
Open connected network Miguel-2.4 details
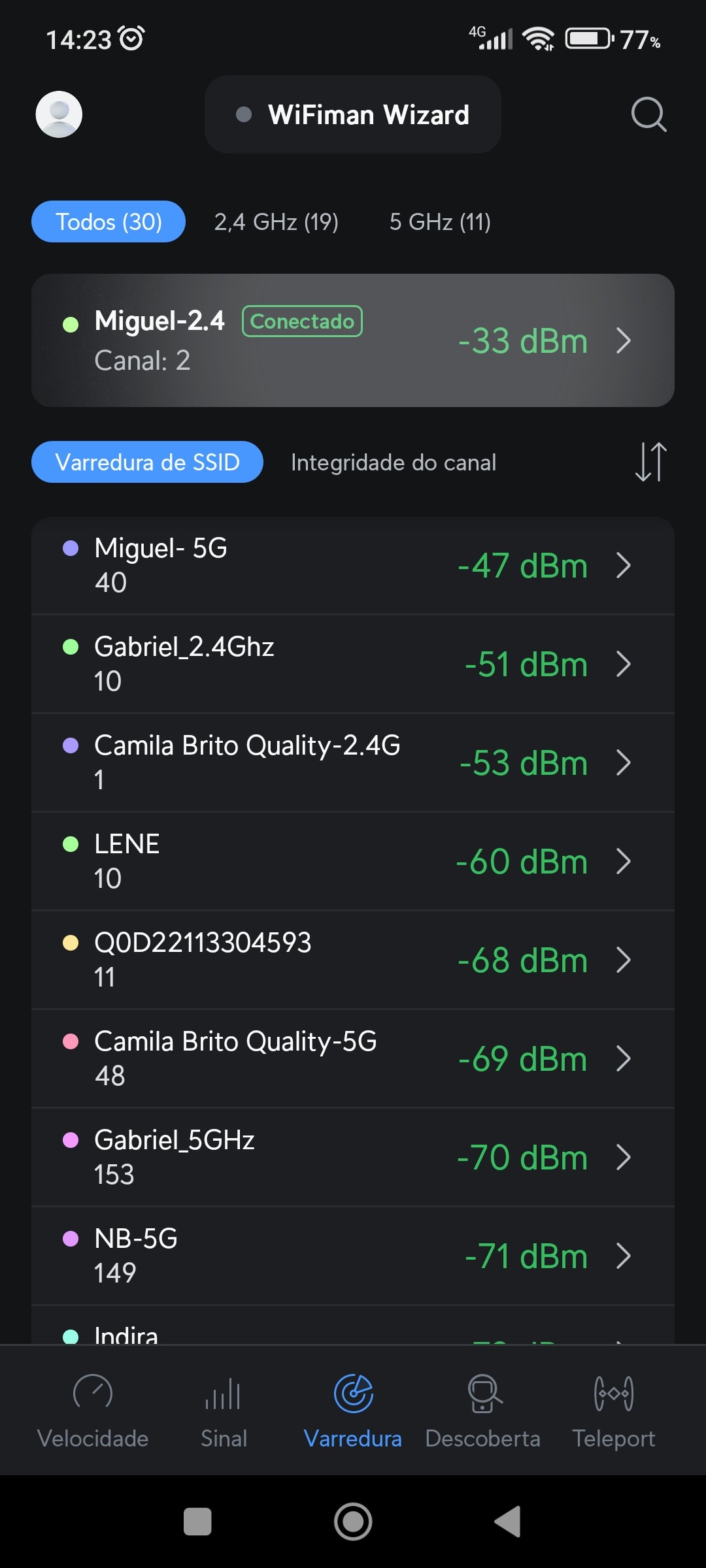(353, 340)
